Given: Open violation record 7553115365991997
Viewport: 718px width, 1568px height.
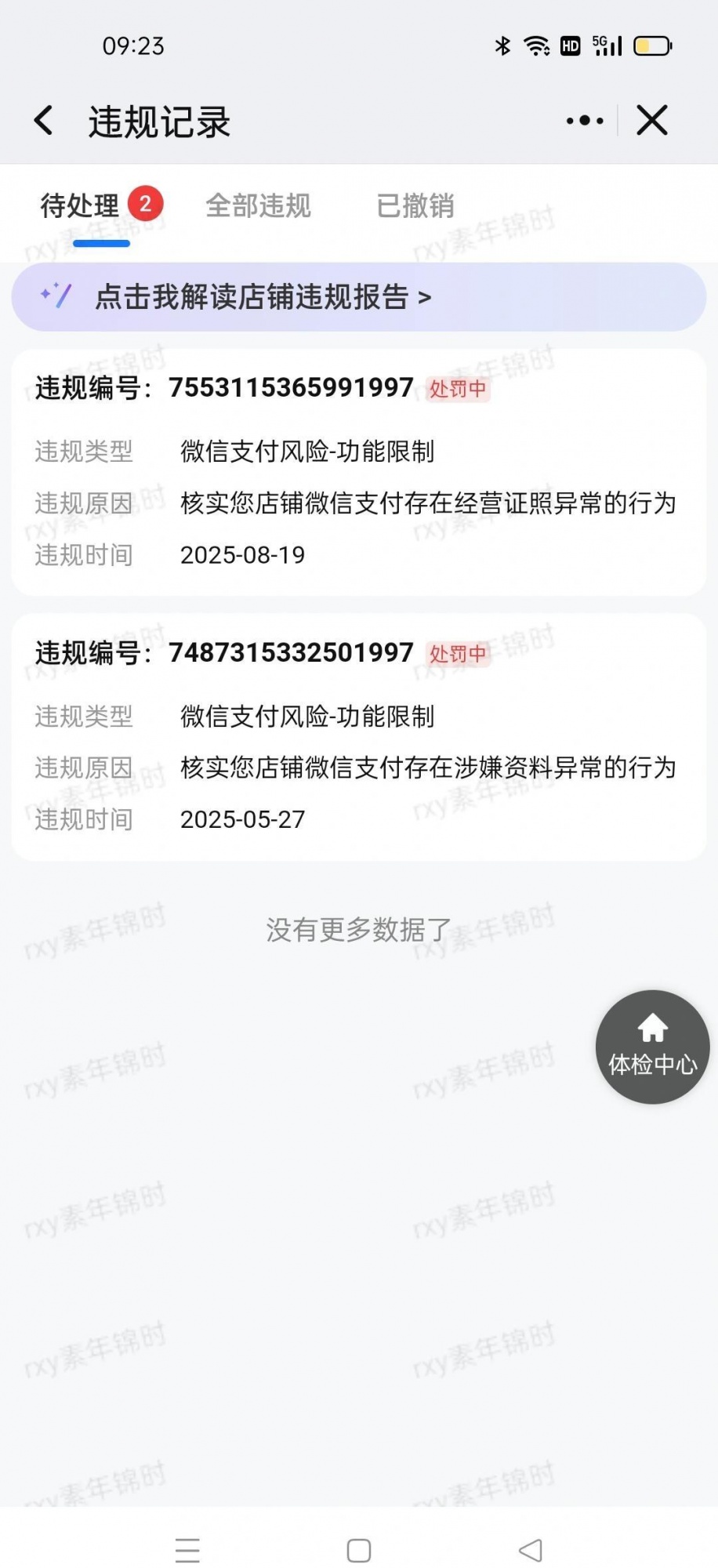Looking at the screenshot, I should (x=358, y=472).
